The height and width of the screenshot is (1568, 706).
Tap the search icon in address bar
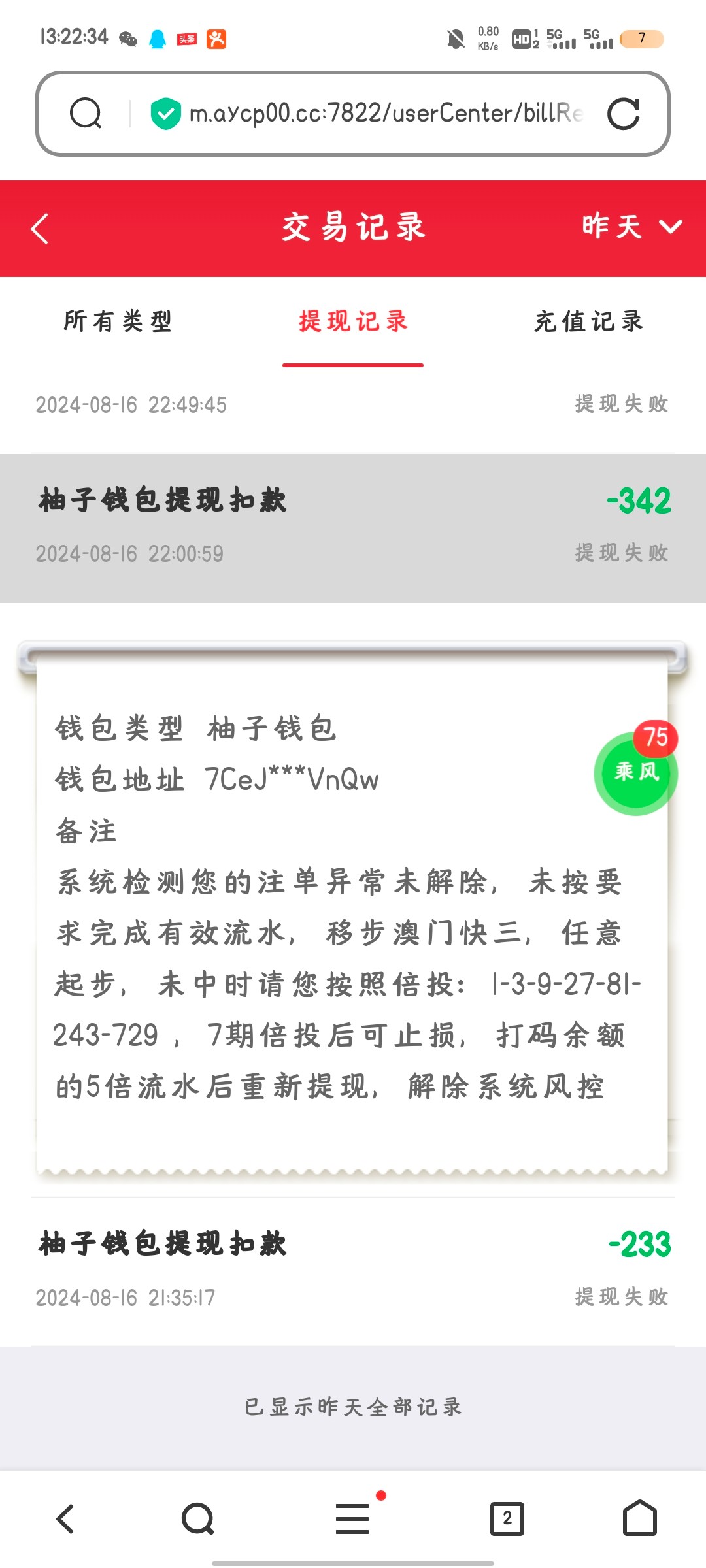tap(86, 114)
